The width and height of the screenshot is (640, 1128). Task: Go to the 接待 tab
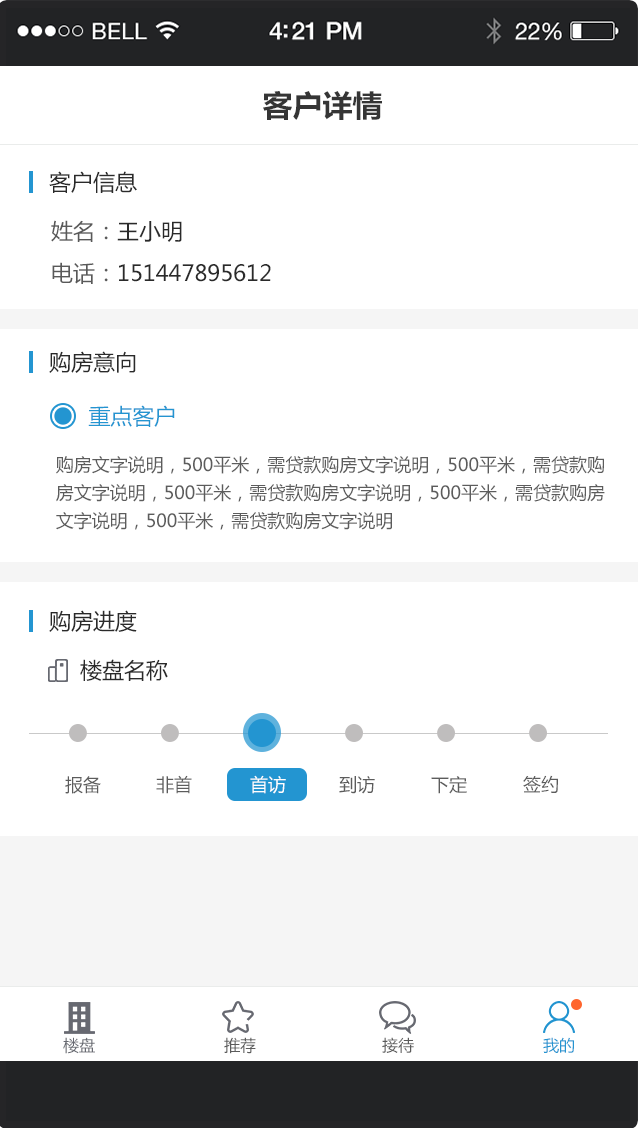pyautogui.click(x=398, y=1026)
